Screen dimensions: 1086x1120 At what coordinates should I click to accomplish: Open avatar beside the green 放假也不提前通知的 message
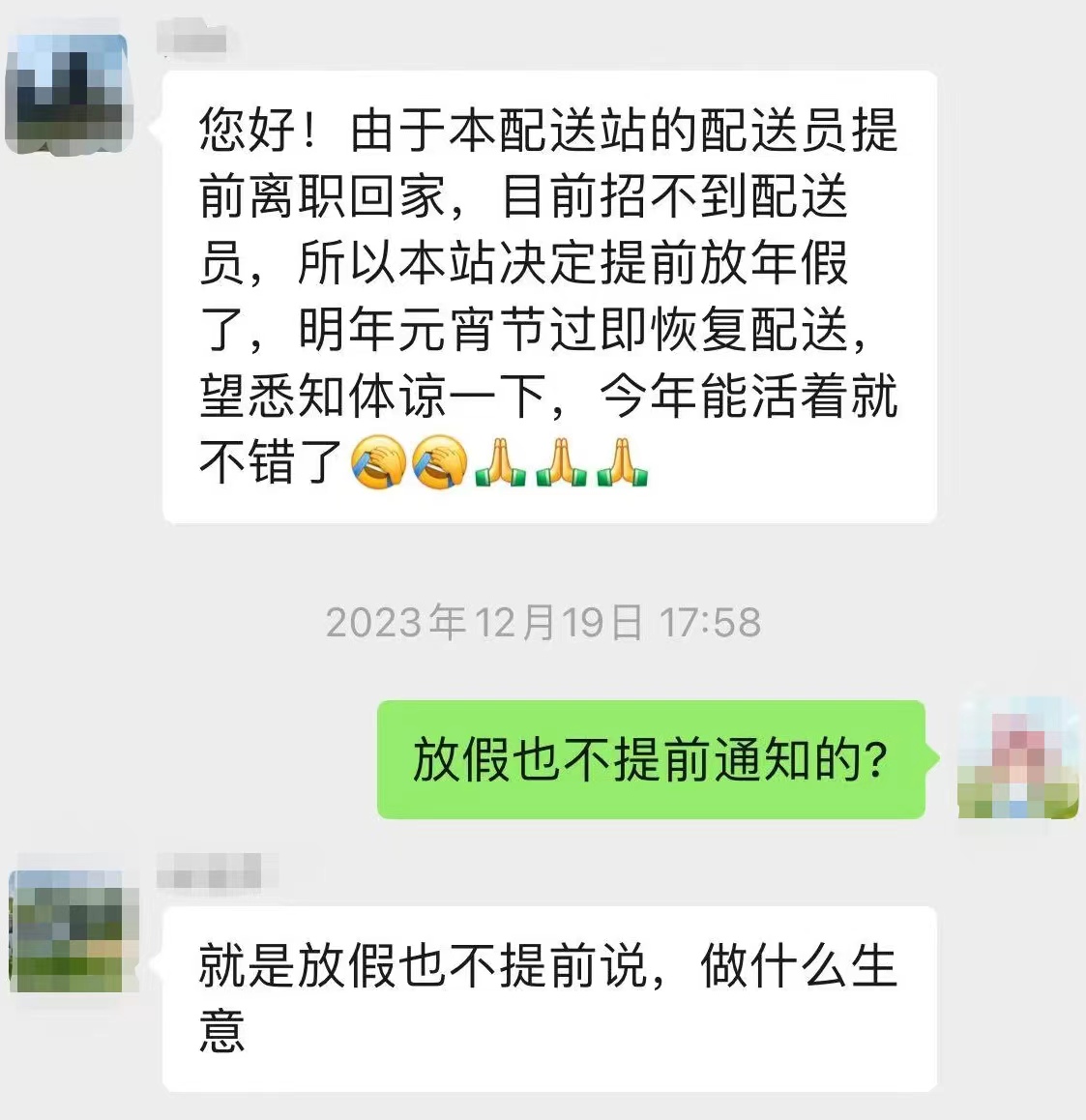1017,758
